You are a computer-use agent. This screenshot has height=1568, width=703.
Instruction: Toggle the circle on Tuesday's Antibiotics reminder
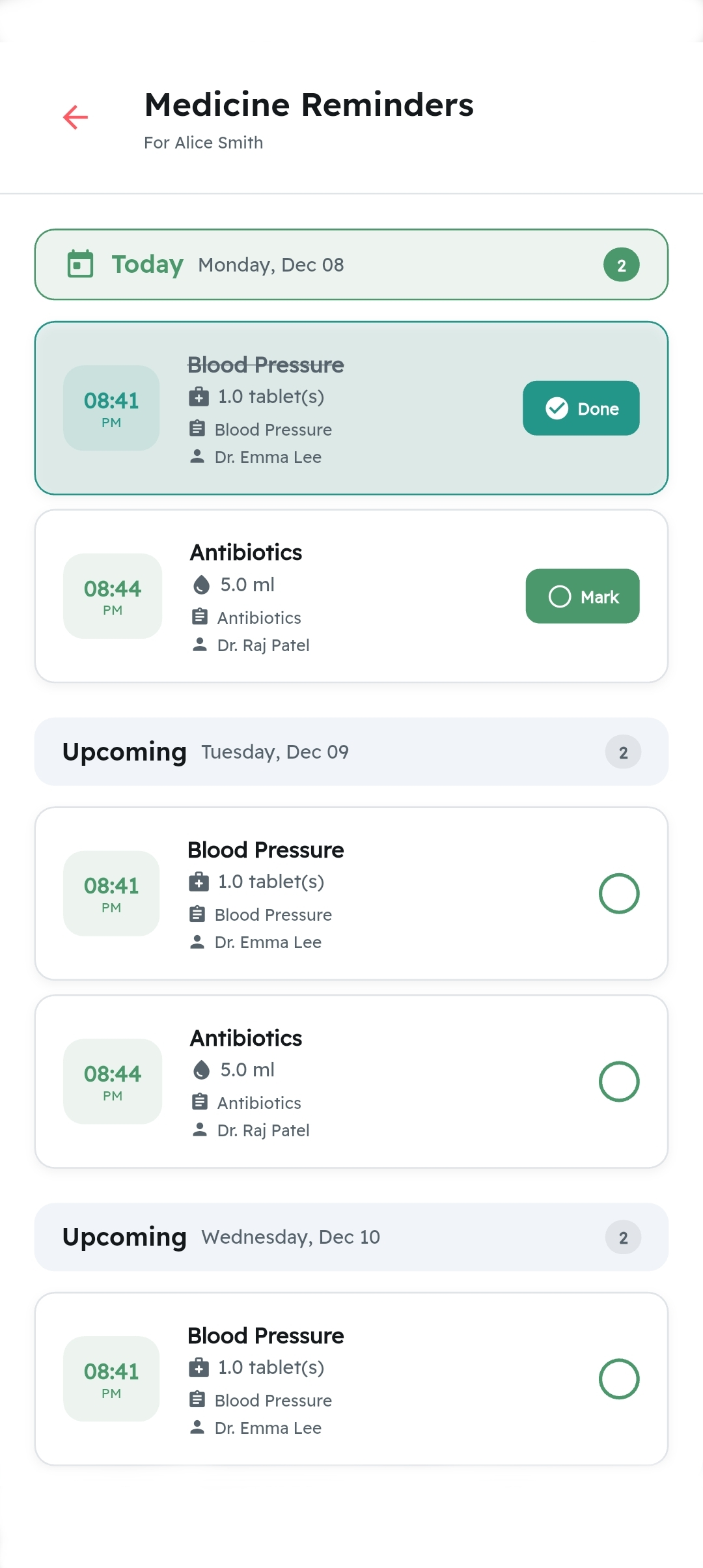pyautogui.click(x=618, y=1082)
